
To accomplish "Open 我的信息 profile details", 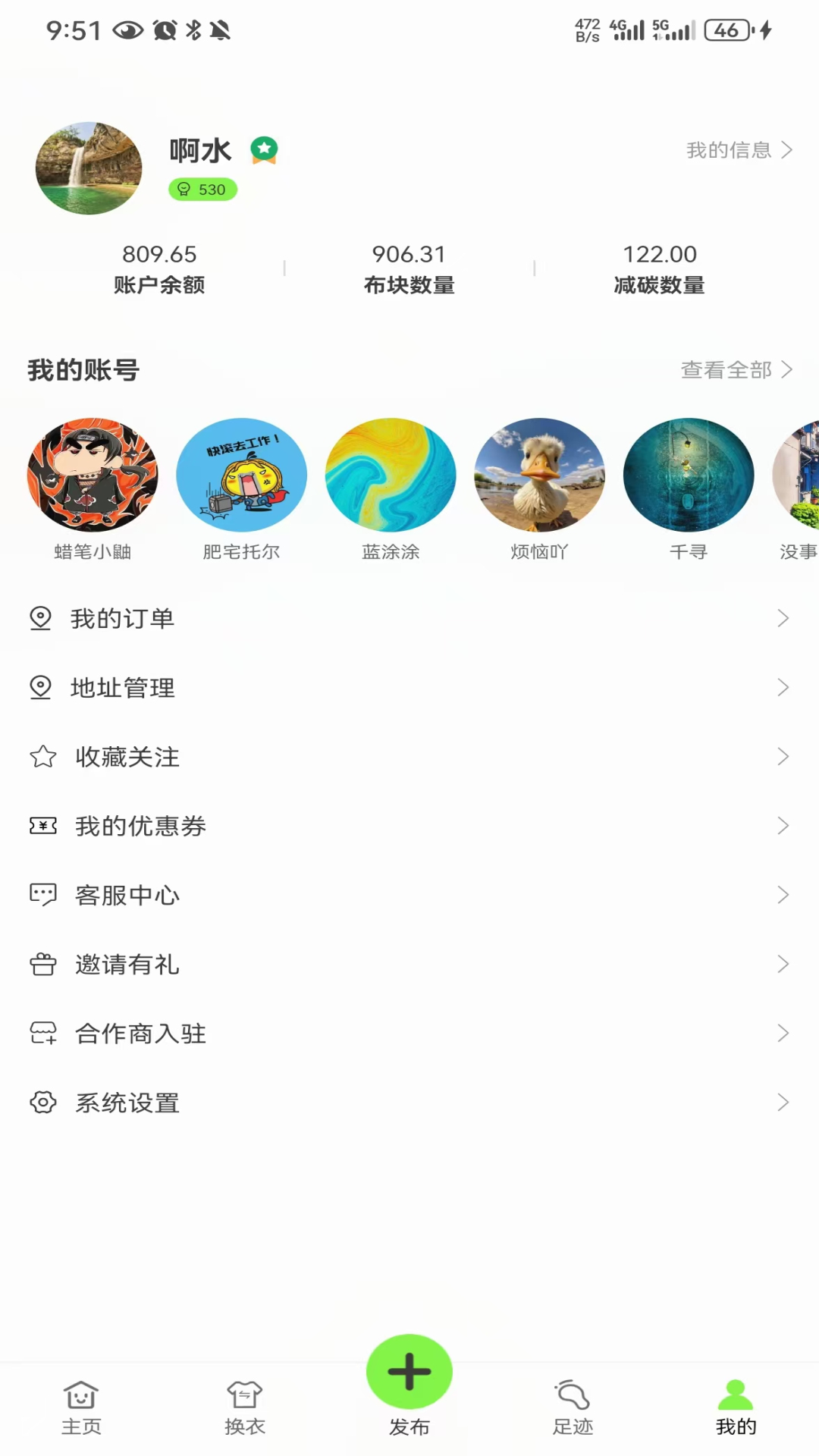I will click(739, 150).
